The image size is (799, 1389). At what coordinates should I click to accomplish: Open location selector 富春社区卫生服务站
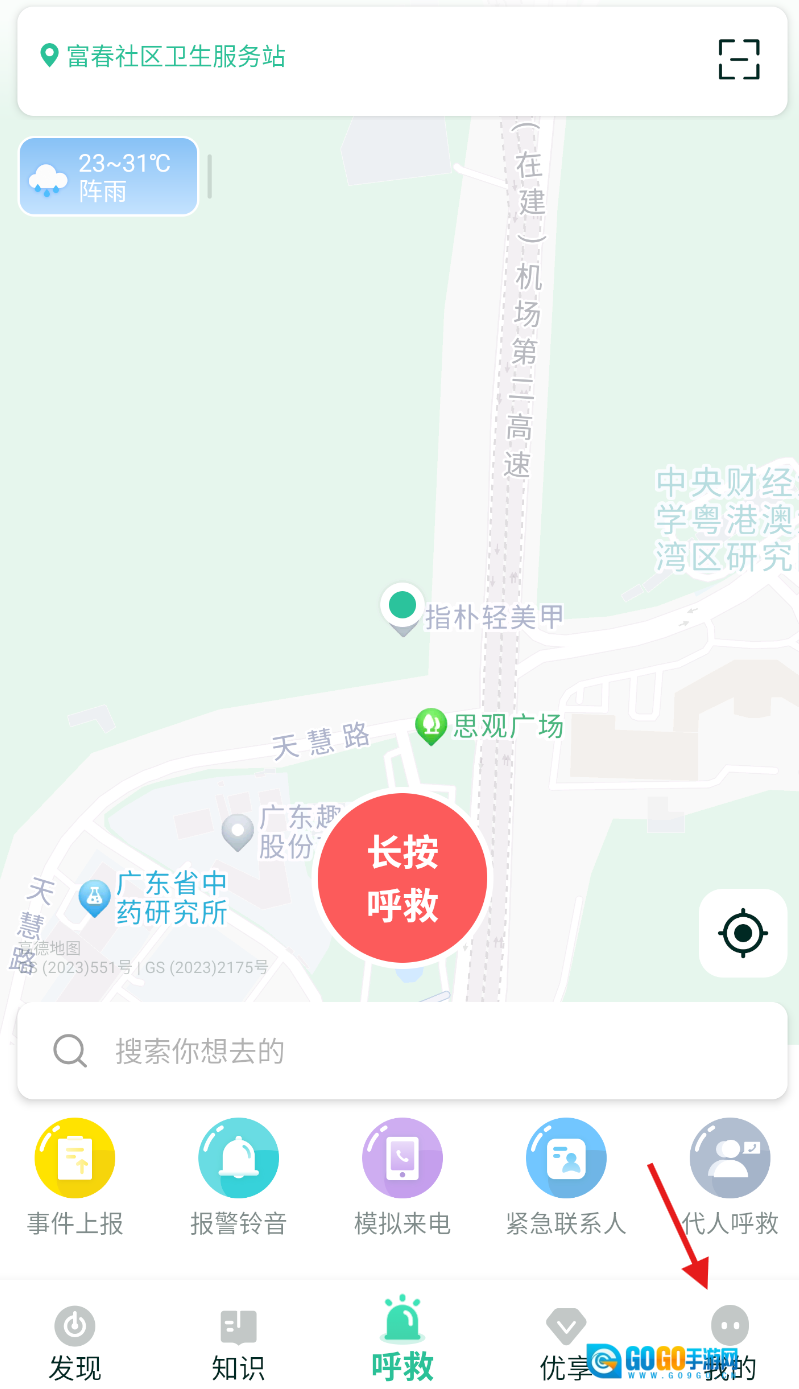point(163,56)
